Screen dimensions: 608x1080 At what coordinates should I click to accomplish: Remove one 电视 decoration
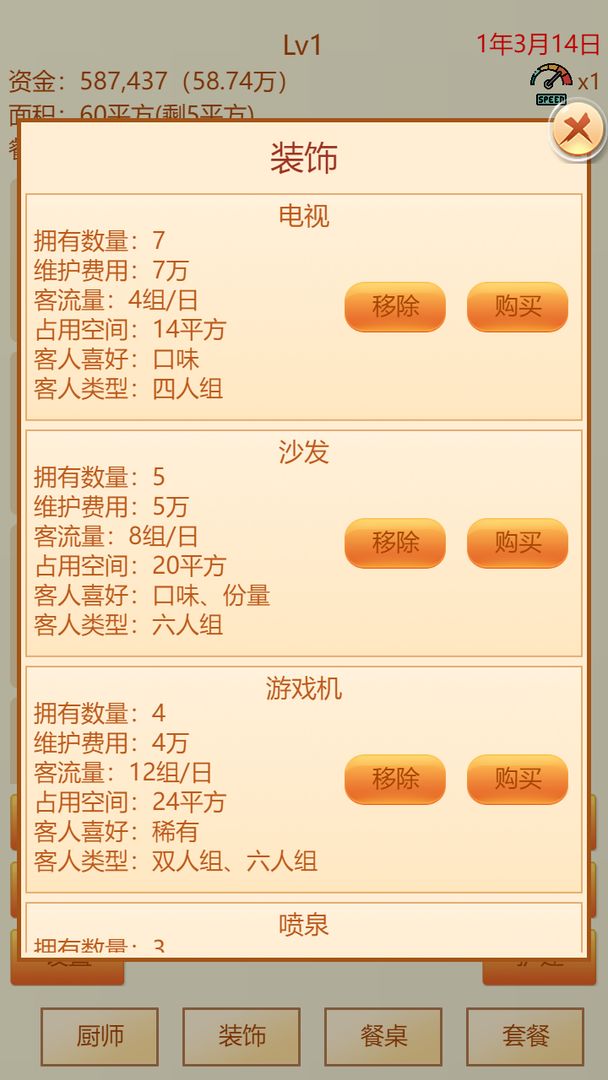click(395, 306)
